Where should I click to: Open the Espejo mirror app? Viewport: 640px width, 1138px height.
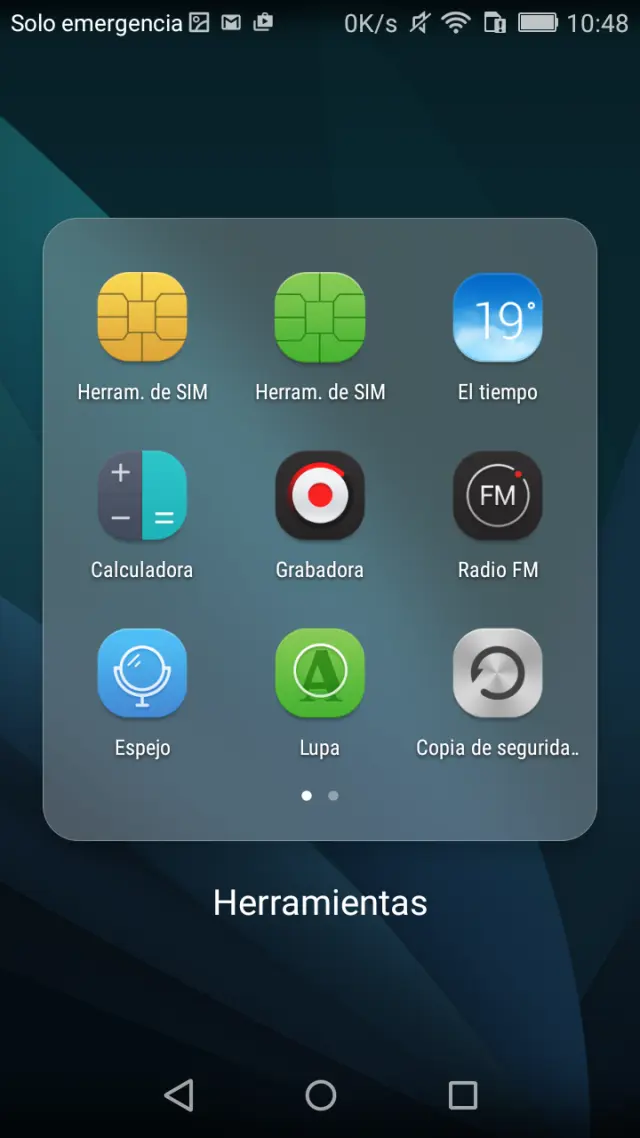point(142,673)
